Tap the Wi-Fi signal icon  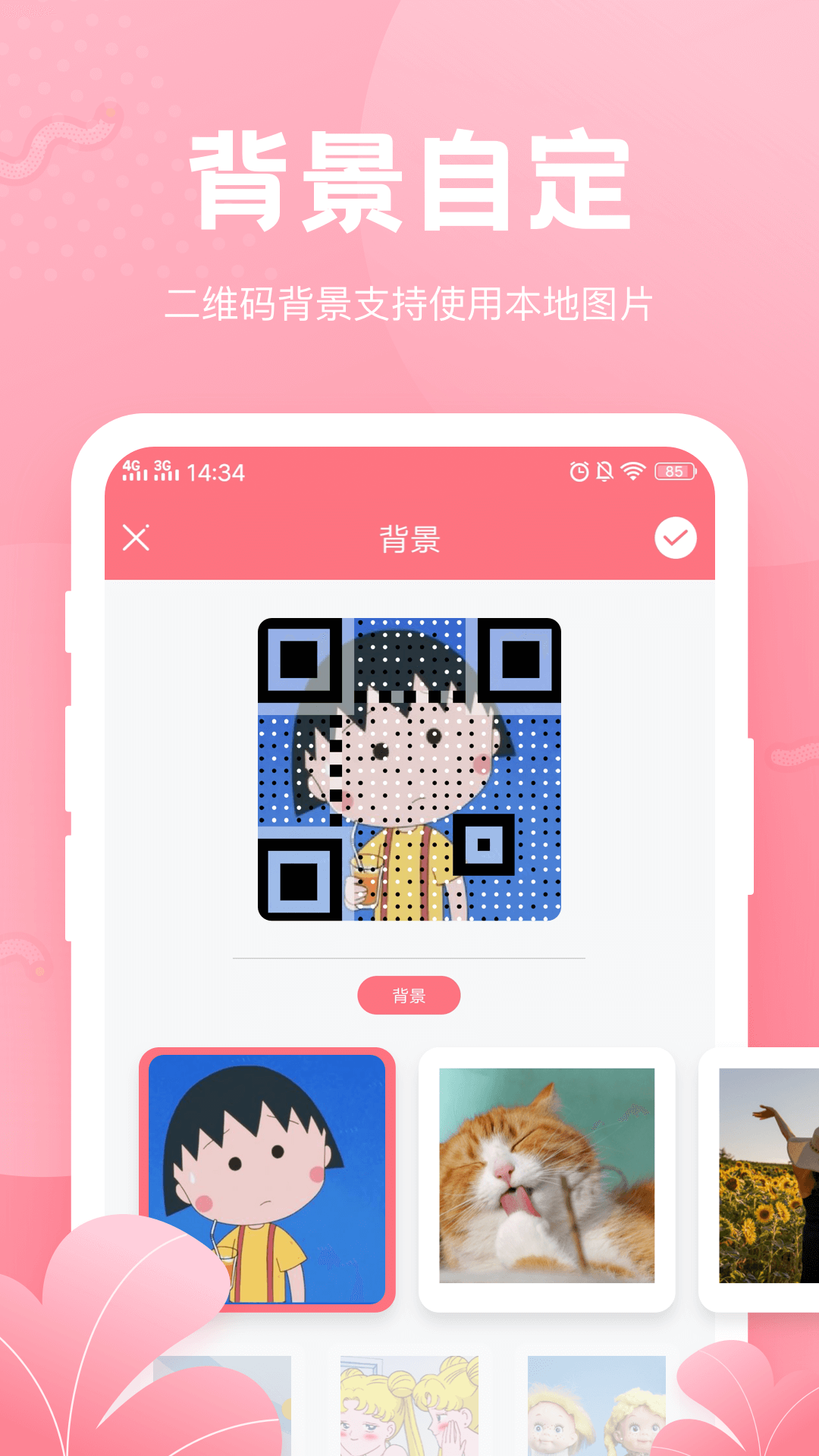632,472
